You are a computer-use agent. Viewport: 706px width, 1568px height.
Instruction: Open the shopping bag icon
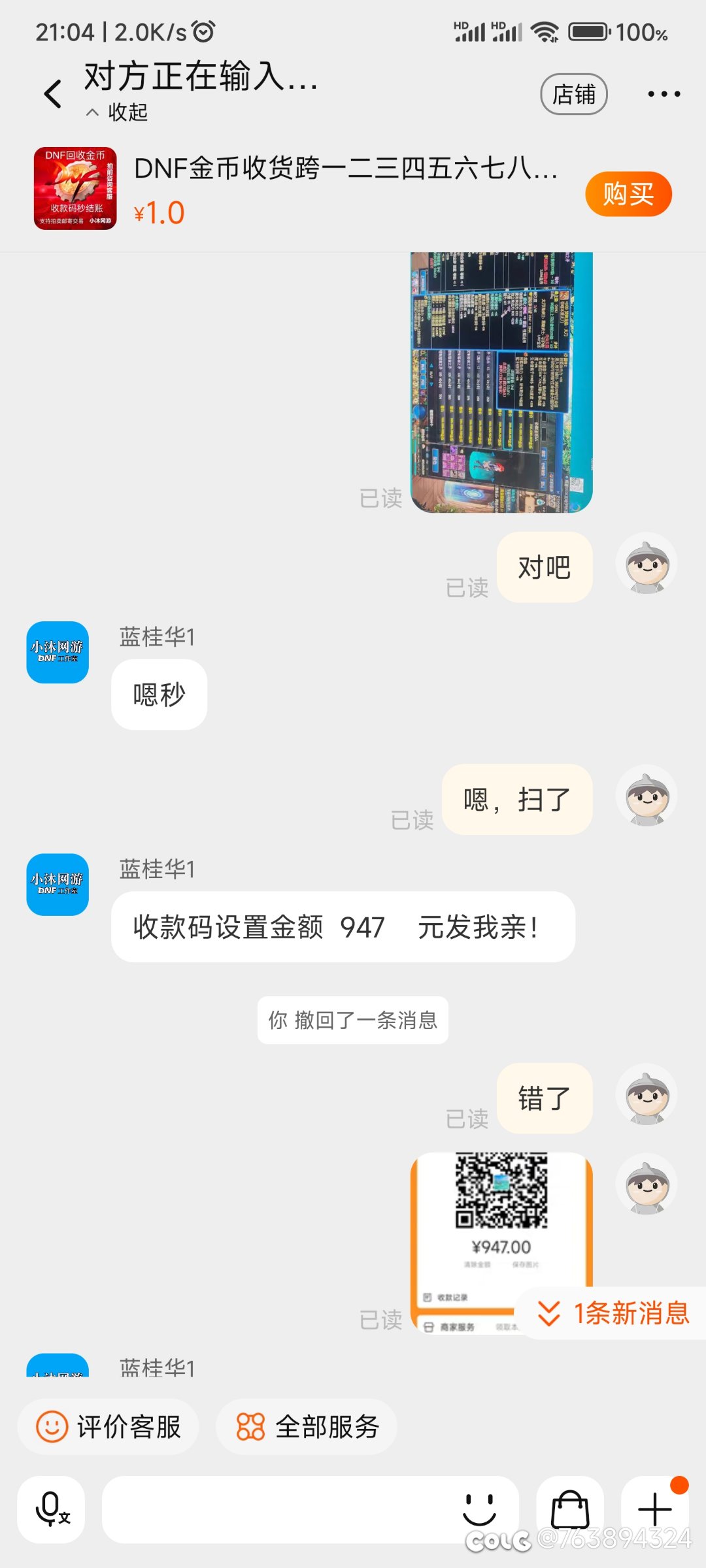569,1509
